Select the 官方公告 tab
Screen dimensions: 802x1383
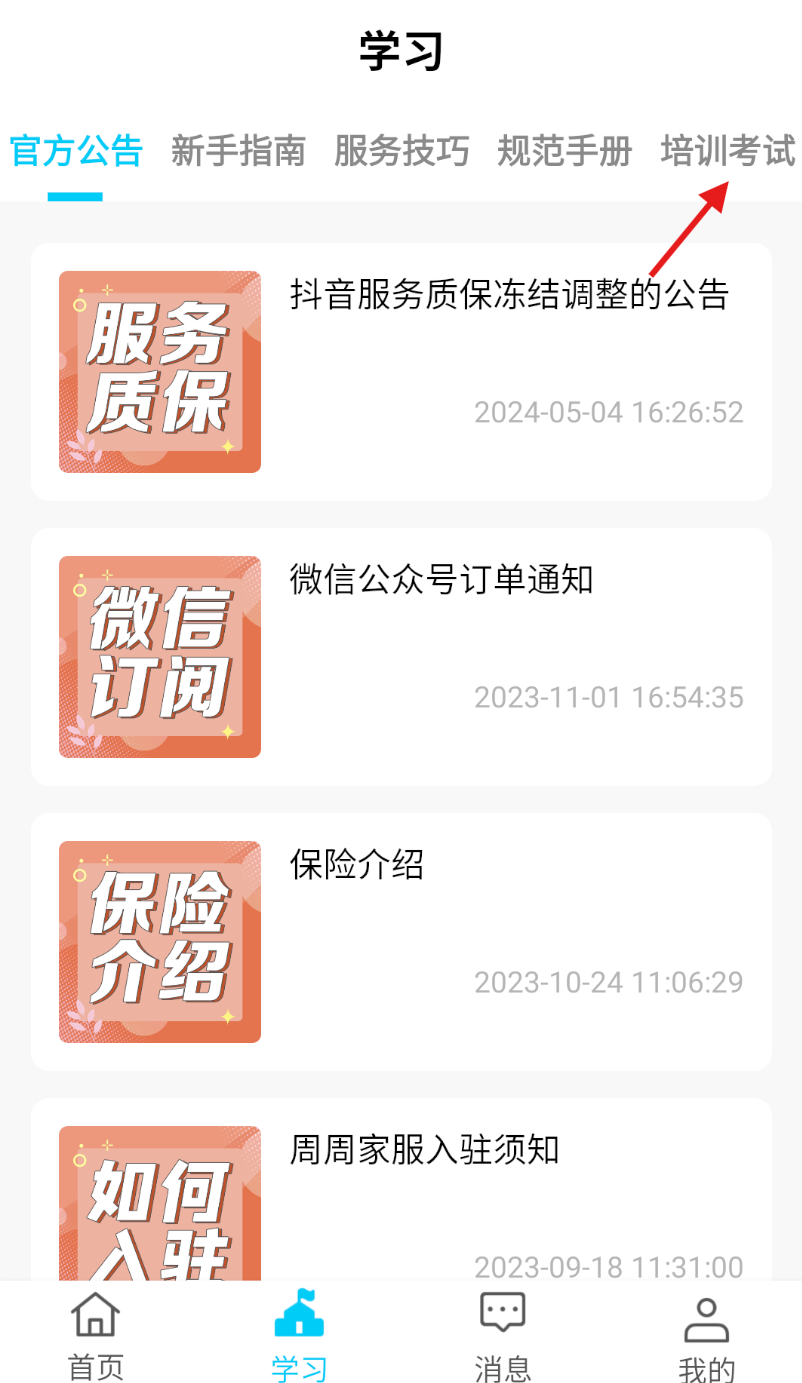76,152
